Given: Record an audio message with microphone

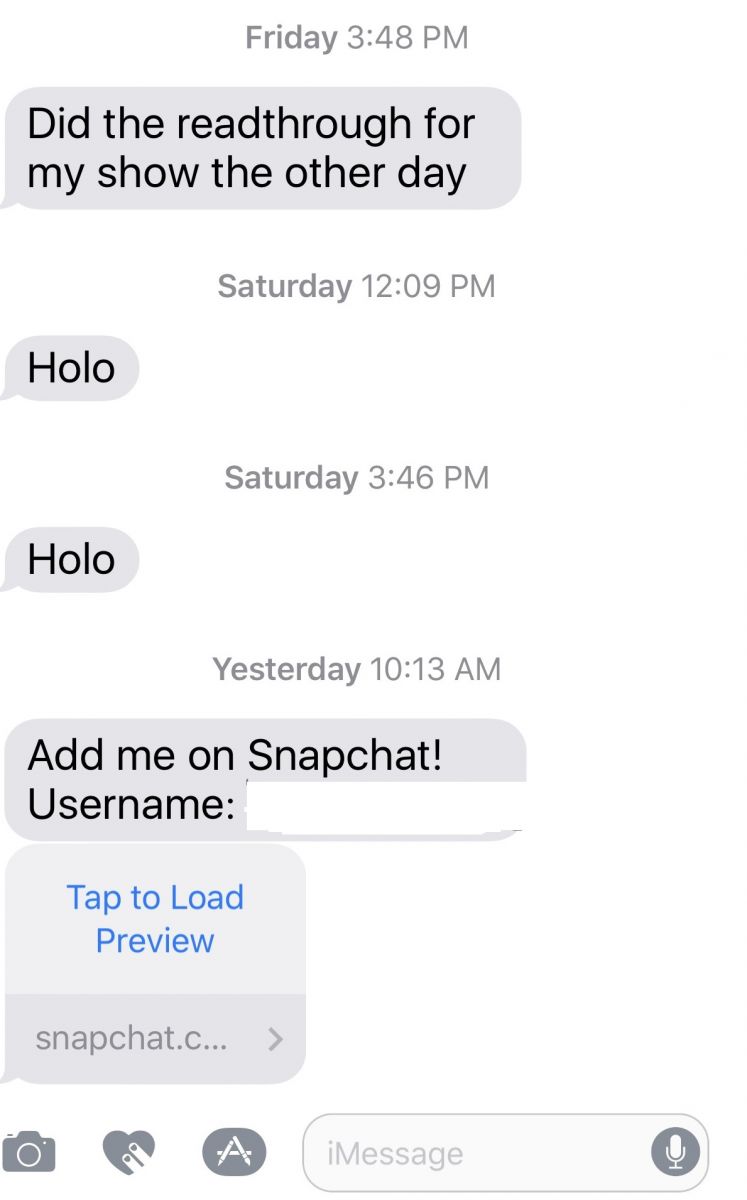Looking at the screenshot, I should 676,1153.
